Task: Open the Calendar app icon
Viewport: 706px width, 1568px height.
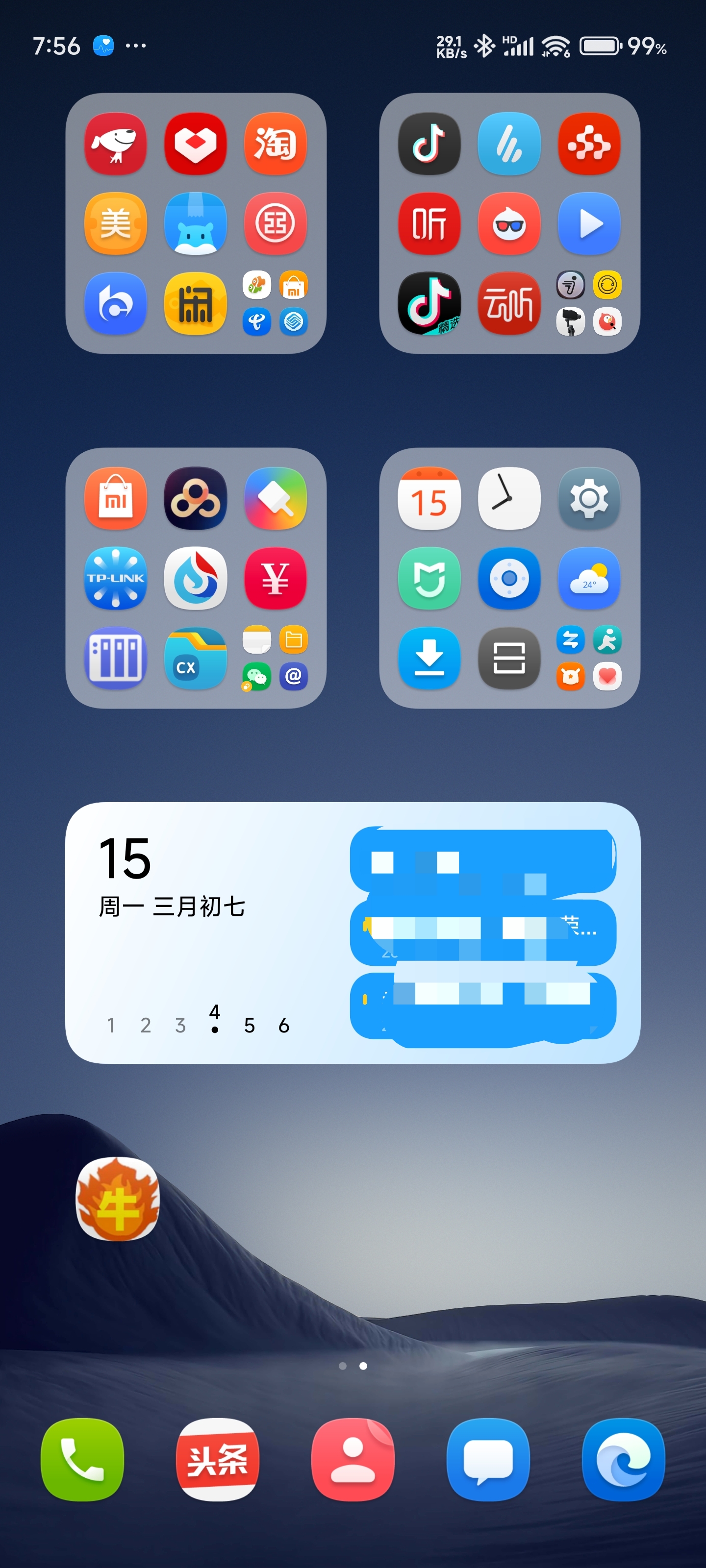Action: (429, 498)
